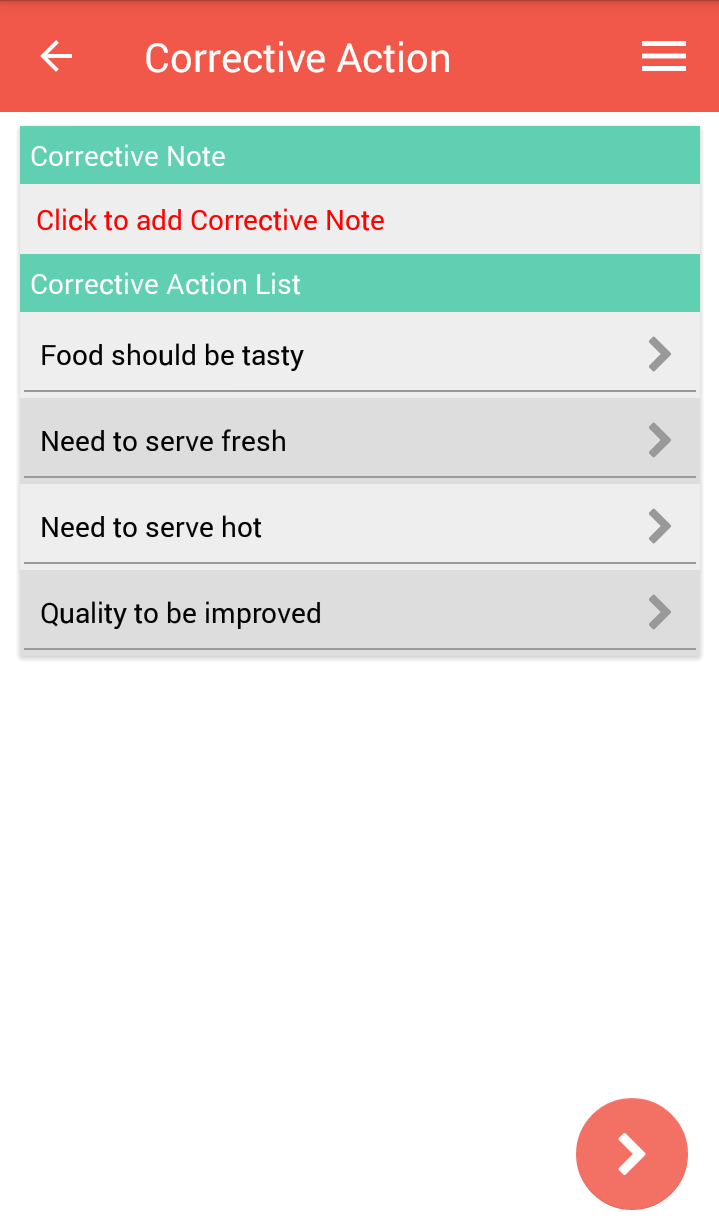
Task: Go back using the top-left arrow
Action: (56, 57)
